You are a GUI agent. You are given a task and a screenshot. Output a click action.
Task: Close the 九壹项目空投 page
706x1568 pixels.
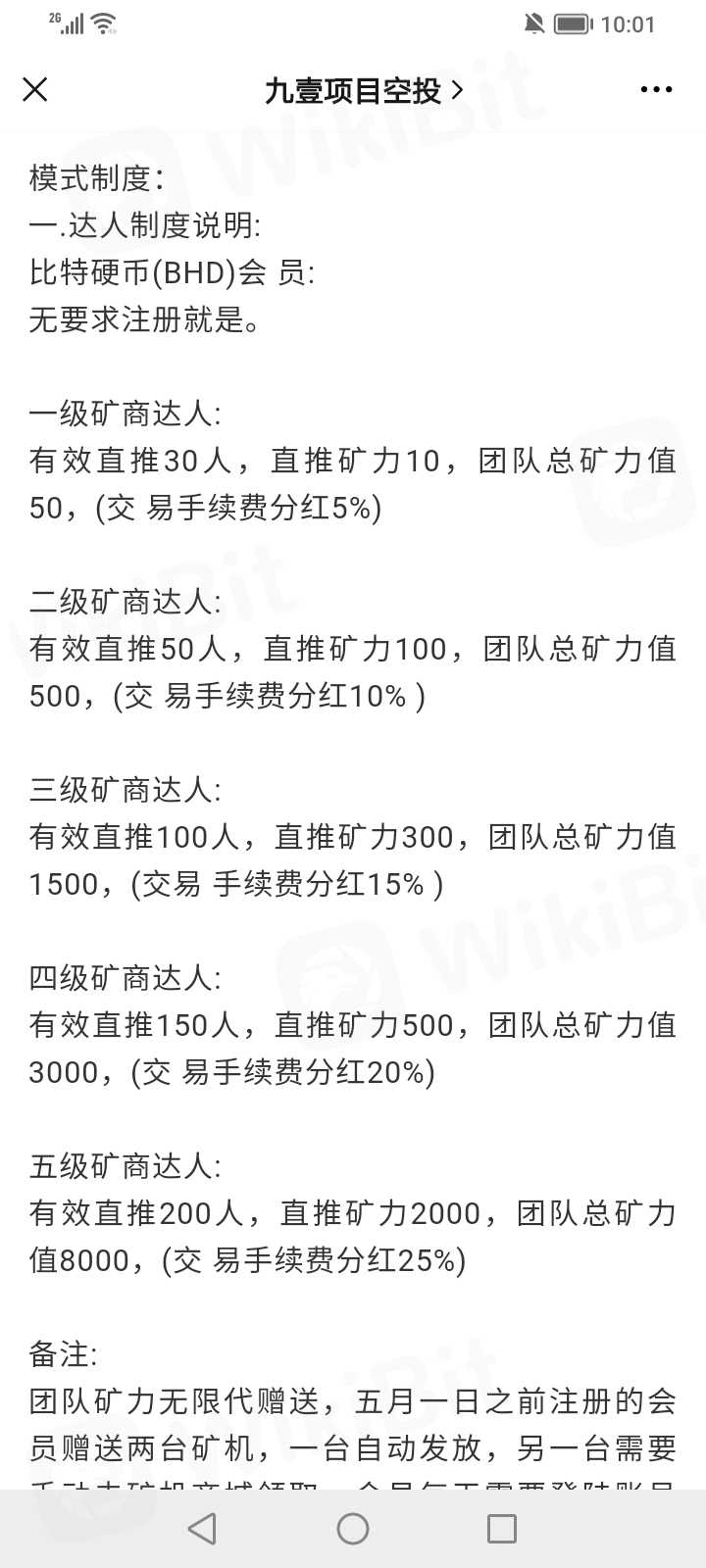(35, 89)
